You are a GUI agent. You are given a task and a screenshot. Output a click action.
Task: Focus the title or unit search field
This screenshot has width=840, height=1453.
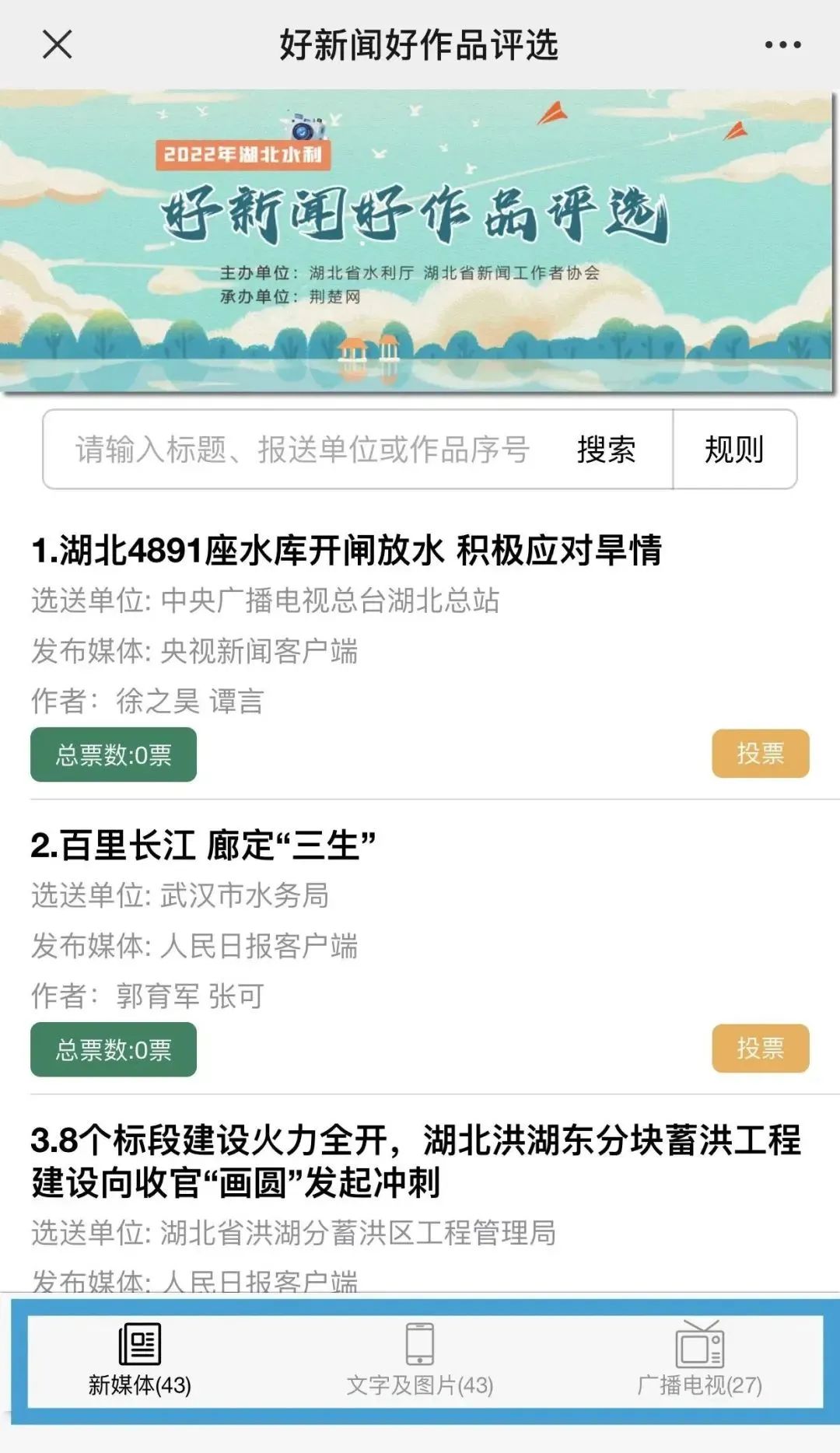302,450
